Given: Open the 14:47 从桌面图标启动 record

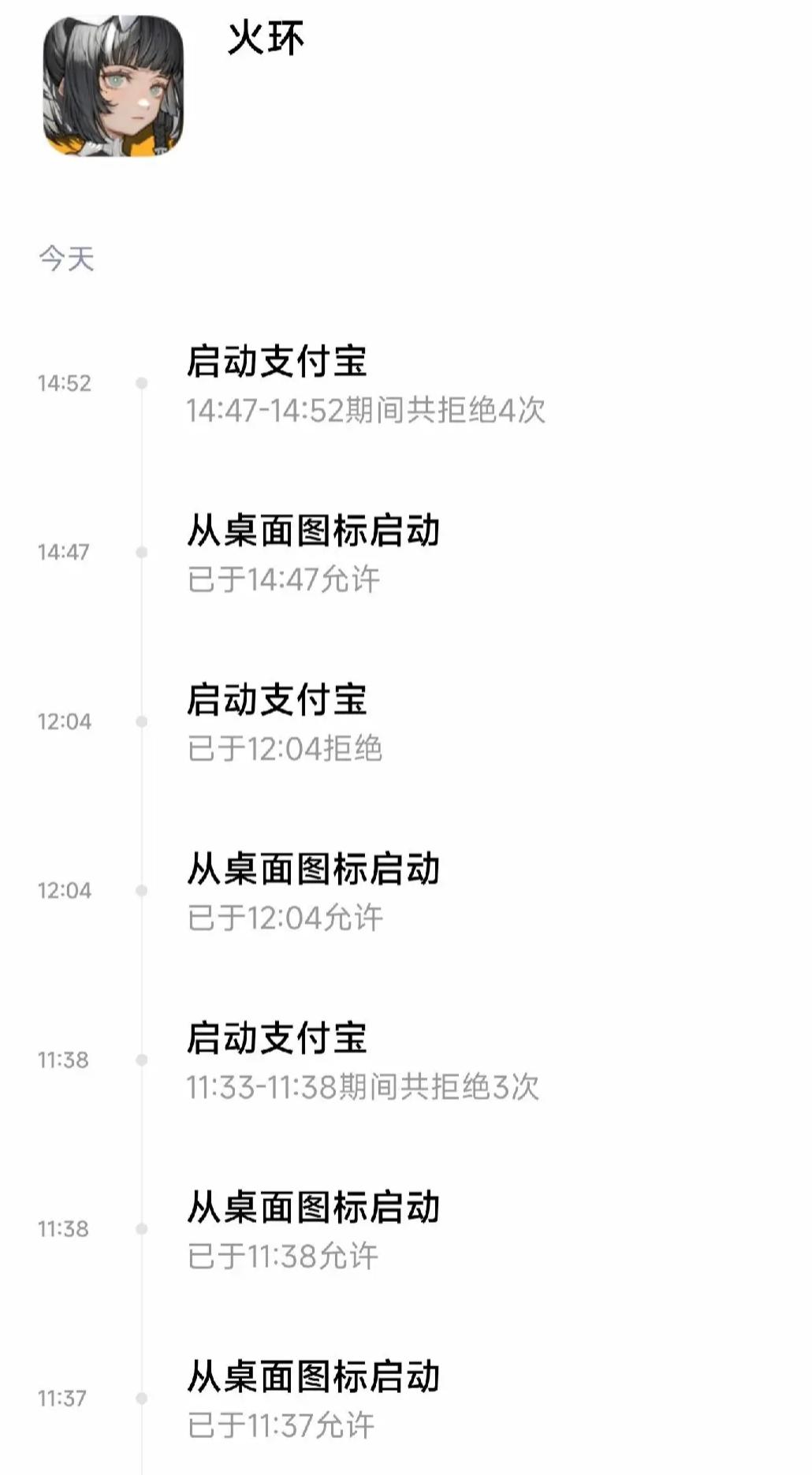Looking at the screenshot, I should [313, 553].
